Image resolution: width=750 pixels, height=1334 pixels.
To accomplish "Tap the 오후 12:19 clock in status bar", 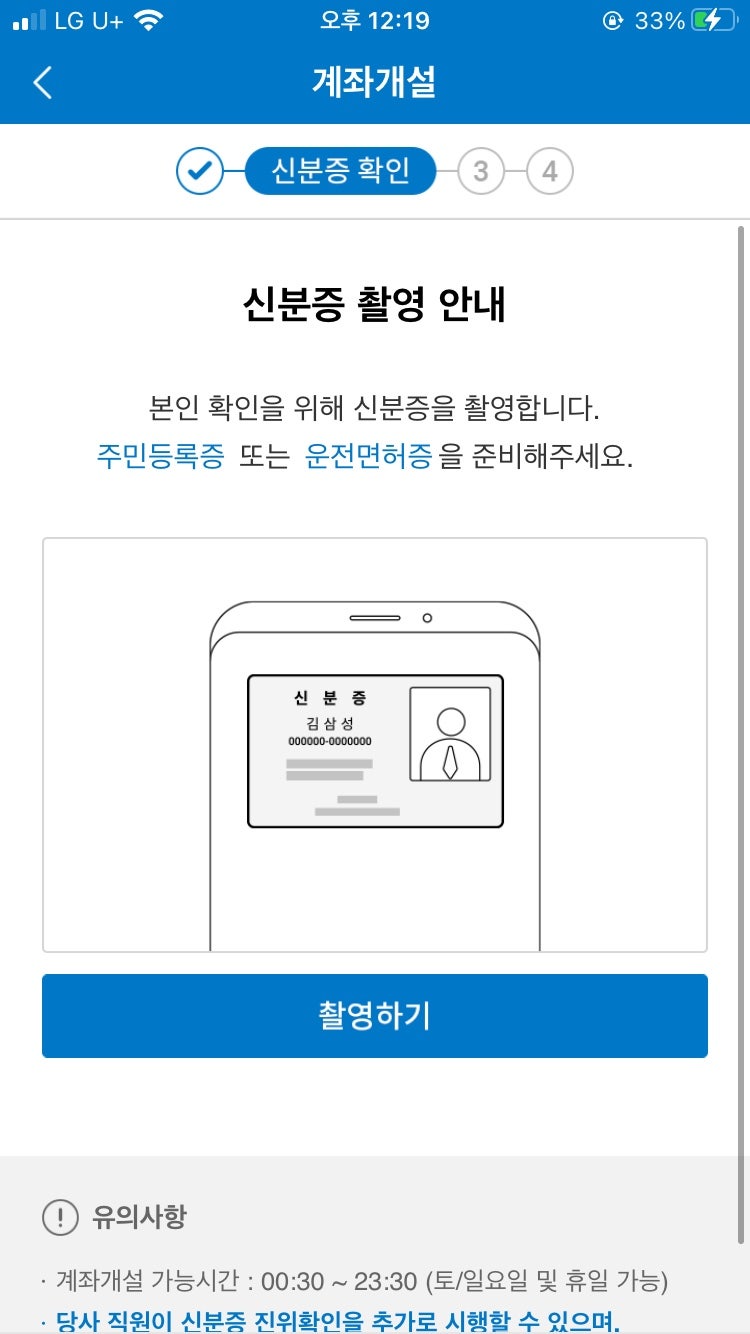I will pyautogui.click(x=375, y=18).
